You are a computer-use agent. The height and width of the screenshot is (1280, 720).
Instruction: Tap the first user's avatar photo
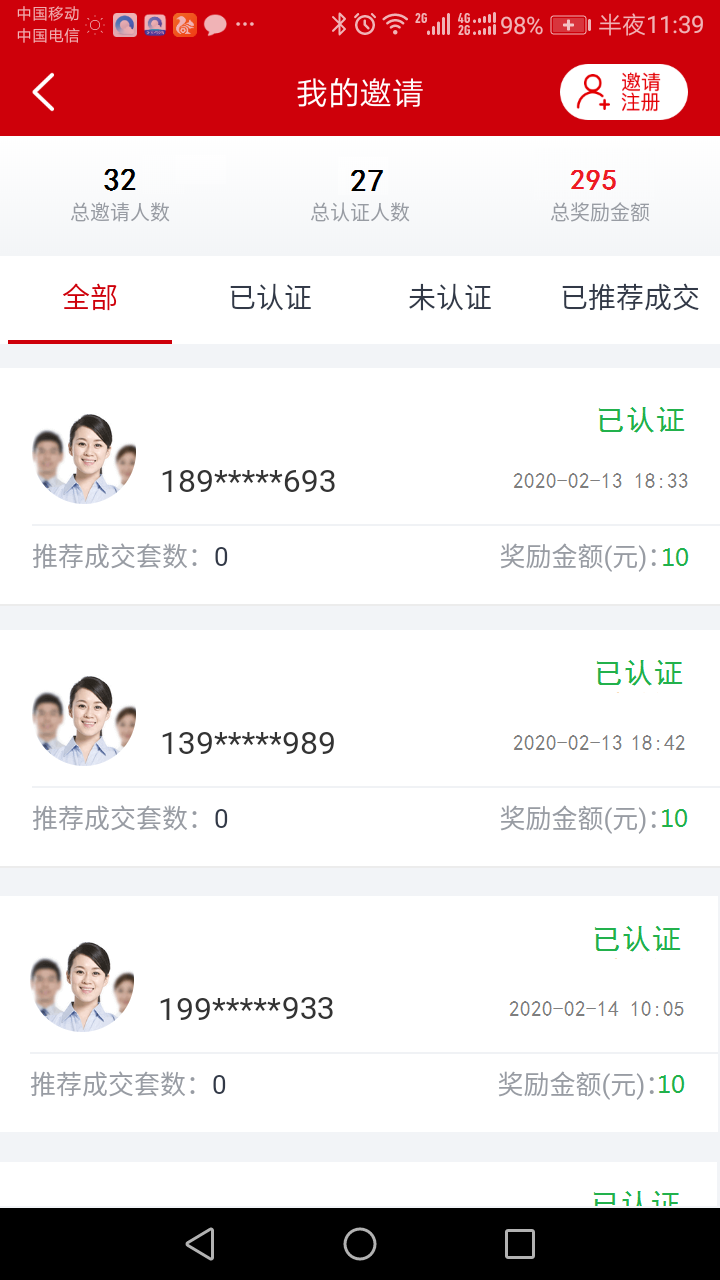(83, 457)
